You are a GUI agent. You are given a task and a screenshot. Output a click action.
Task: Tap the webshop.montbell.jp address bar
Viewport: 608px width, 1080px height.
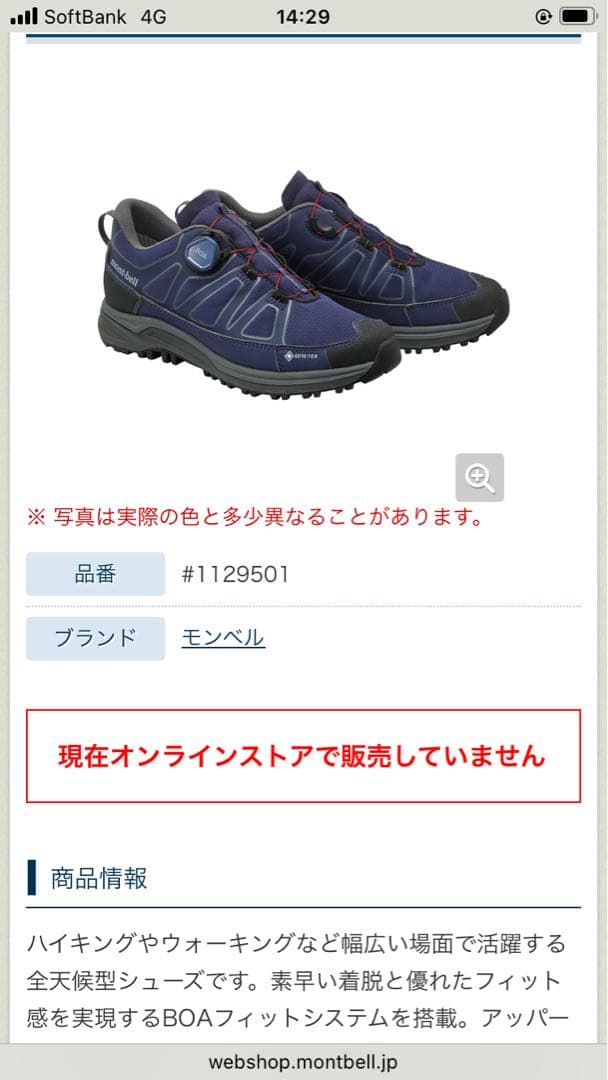(303, 1063)
